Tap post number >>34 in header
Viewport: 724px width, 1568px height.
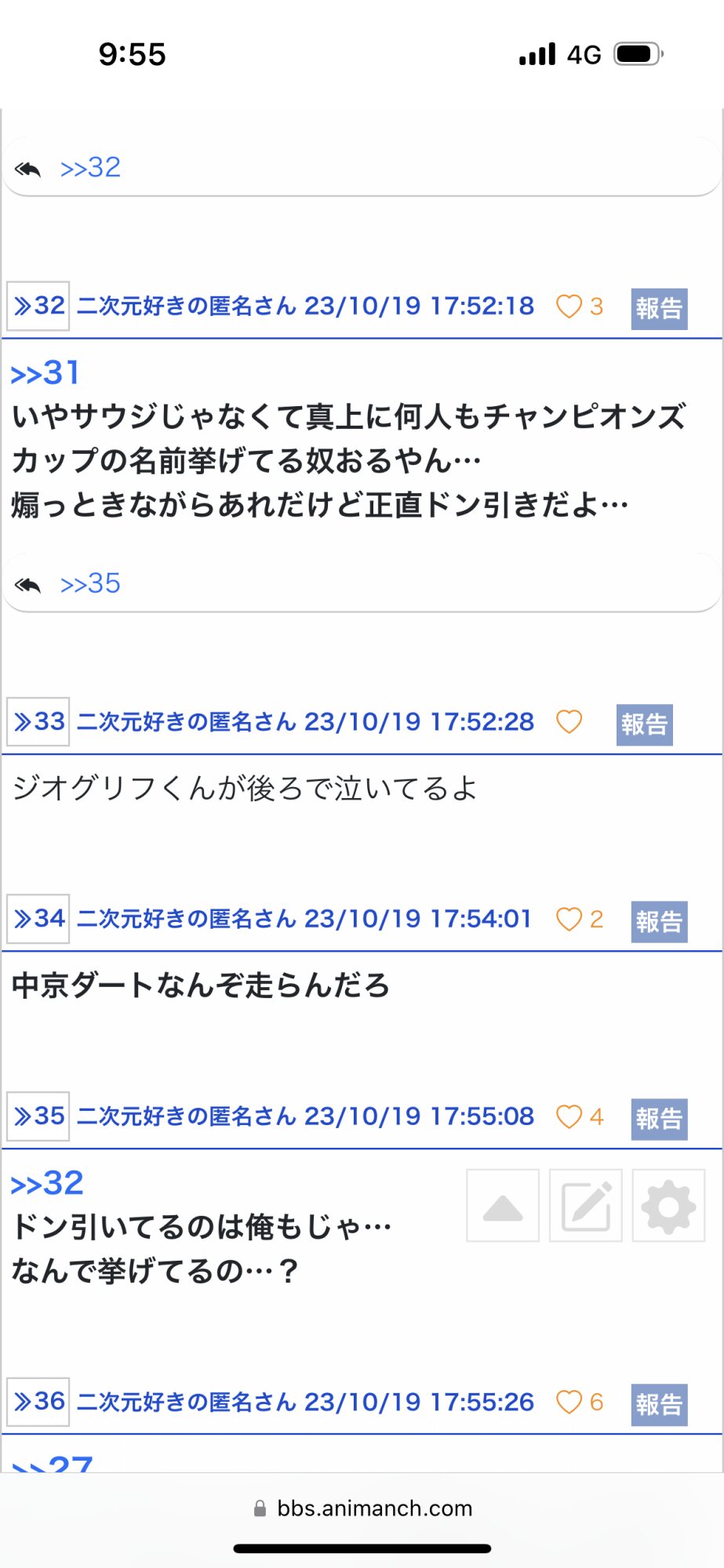tap(38, 919)
